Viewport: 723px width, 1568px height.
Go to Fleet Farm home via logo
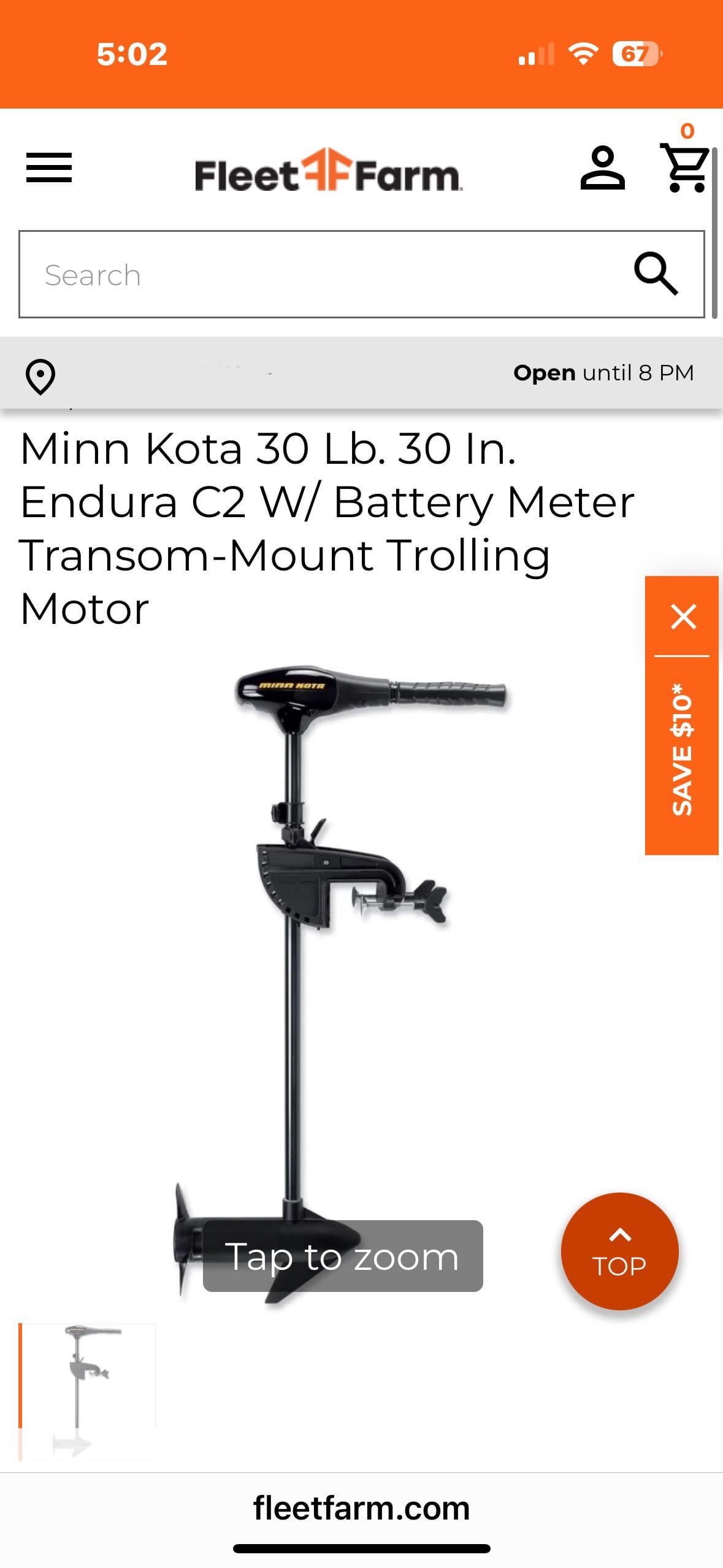coord(329,171)
